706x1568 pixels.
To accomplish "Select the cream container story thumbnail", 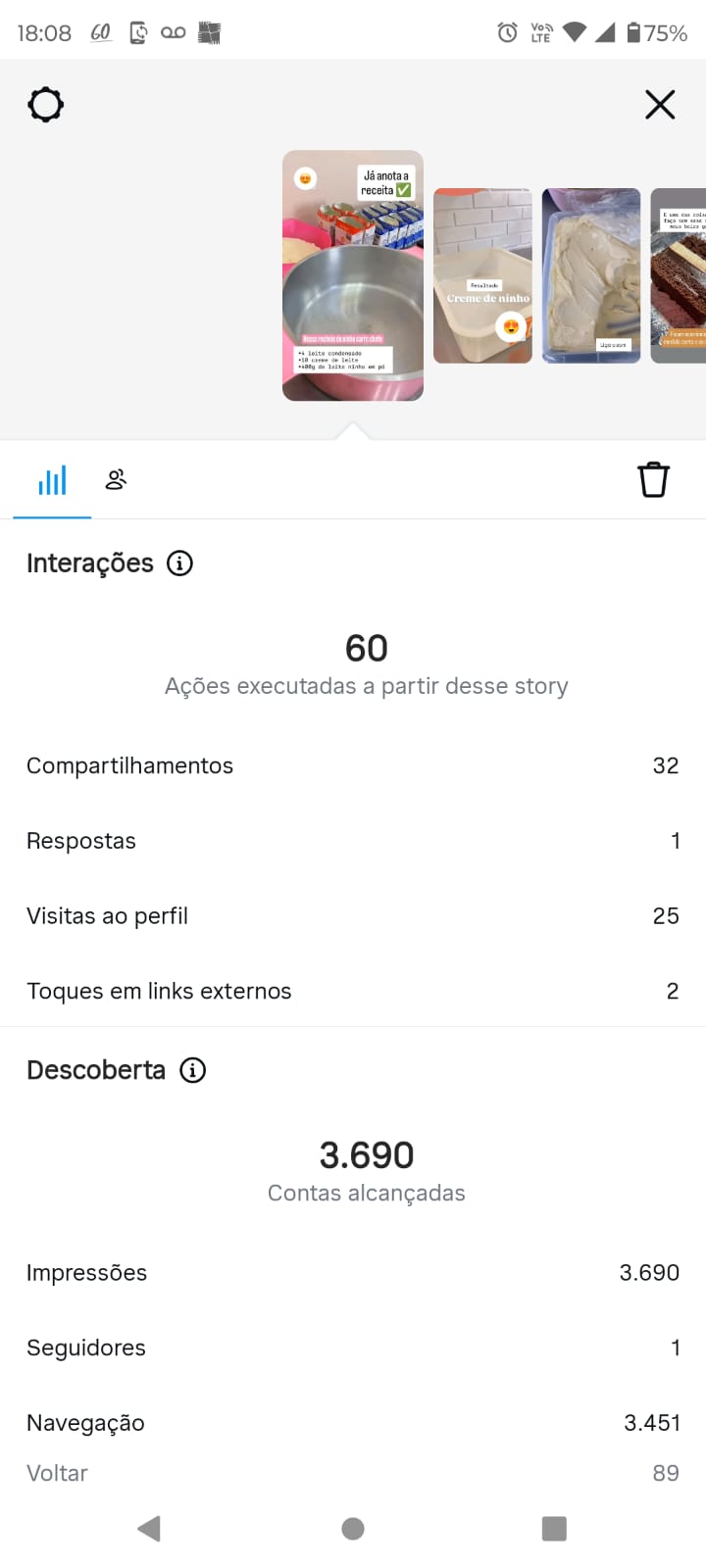I will click(591, 275).
